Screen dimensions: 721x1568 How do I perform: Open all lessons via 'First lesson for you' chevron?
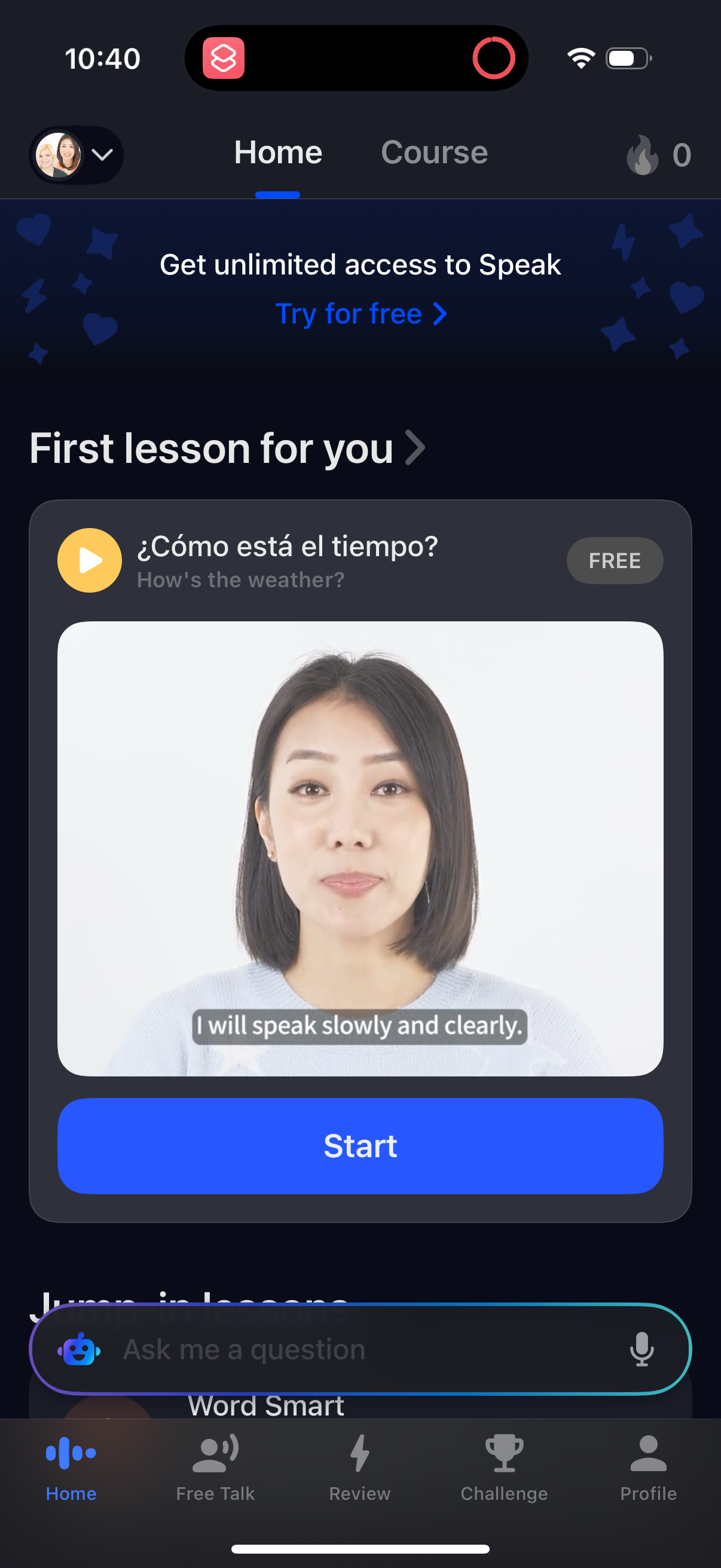(414, 449)
